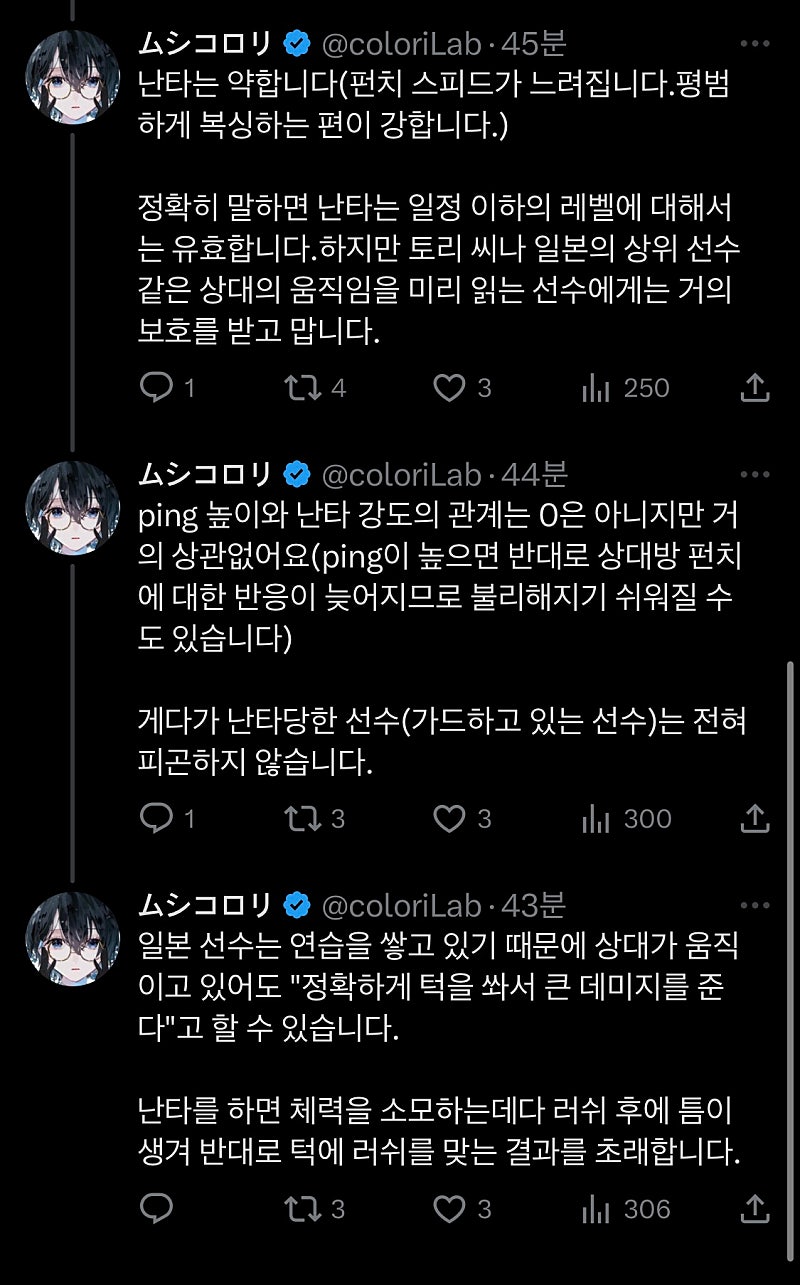Reply to the tweet posted 45분 ago
Image resolution: width=800 pixels, height=1285 pixels.
tap(156, 387)
